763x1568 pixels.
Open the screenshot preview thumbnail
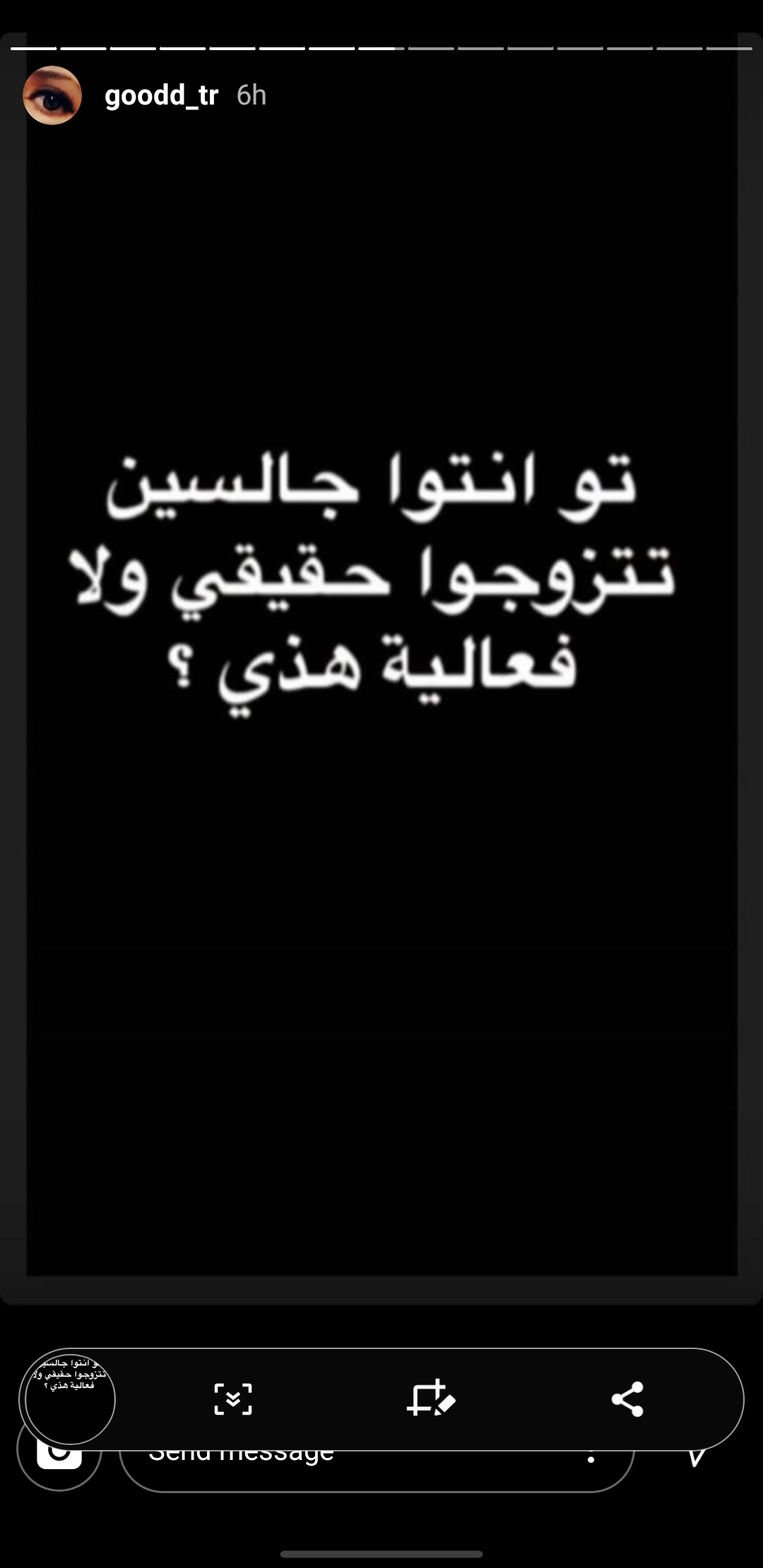point(70,1399)
